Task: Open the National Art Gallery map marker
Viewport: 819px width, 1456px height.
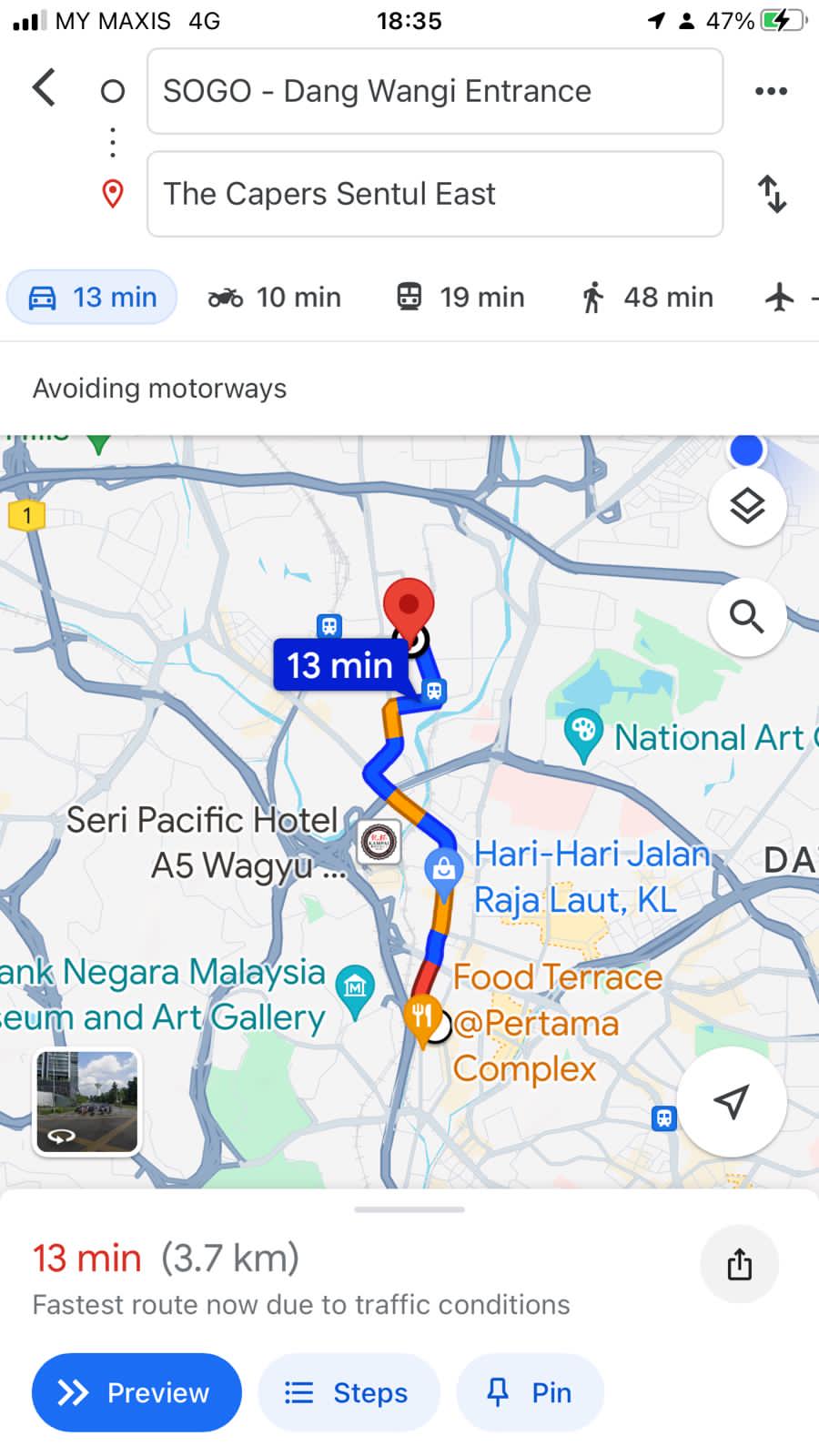Action: (583, 733)
